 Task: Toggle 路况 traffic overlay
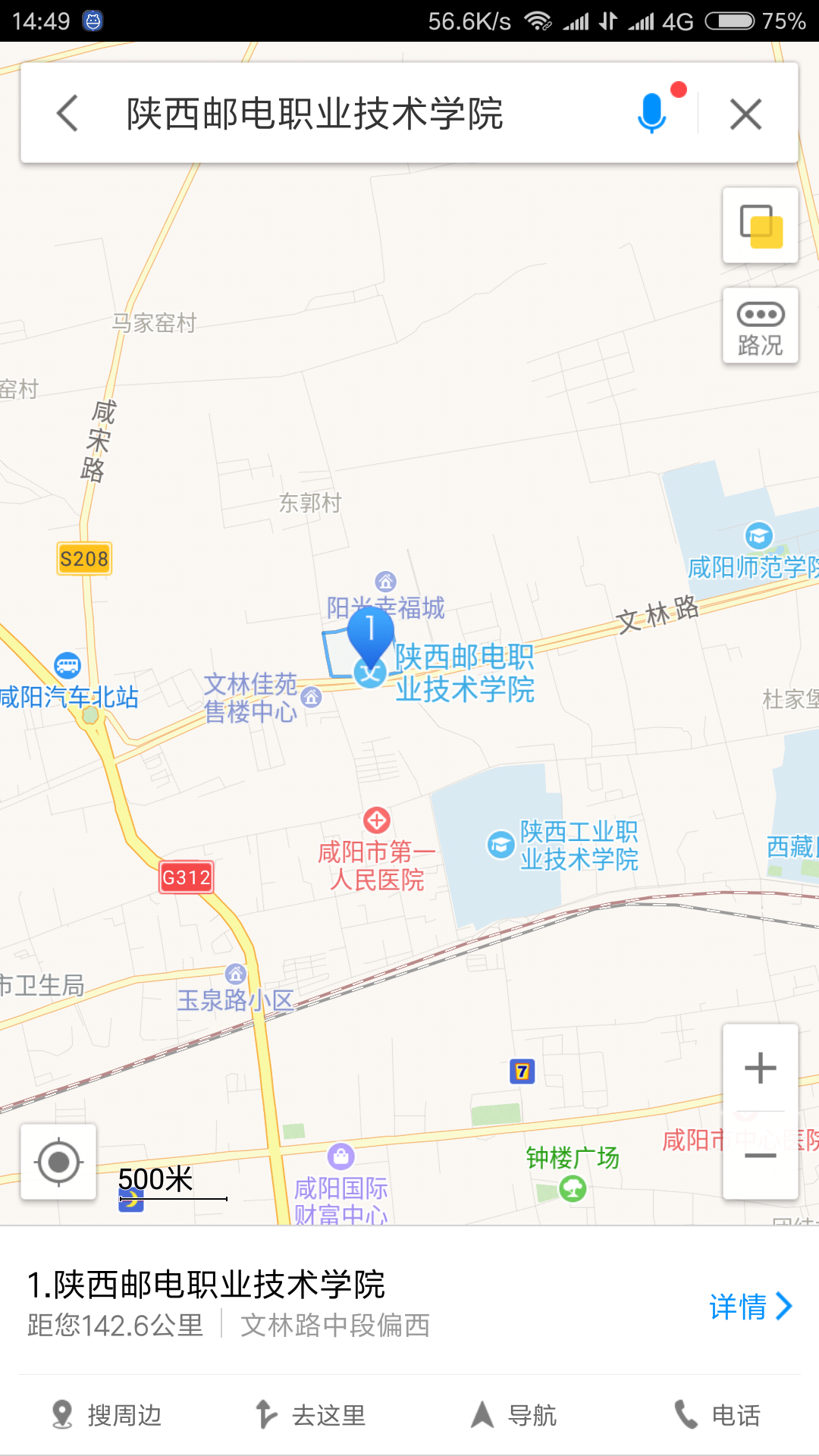click(x=761, y=326)
